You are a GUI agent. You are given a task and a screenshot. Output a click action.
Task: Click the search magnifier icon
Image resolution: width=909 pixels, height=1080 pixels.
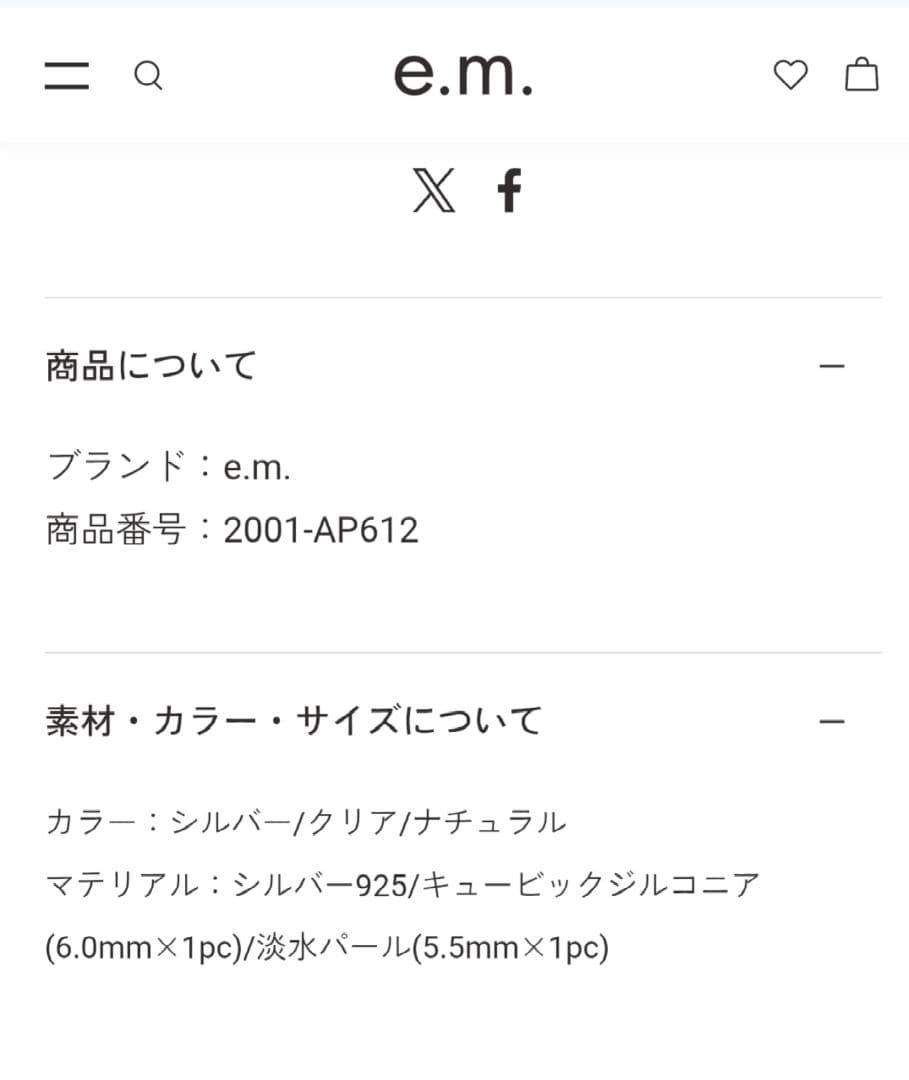coord(148,75)
